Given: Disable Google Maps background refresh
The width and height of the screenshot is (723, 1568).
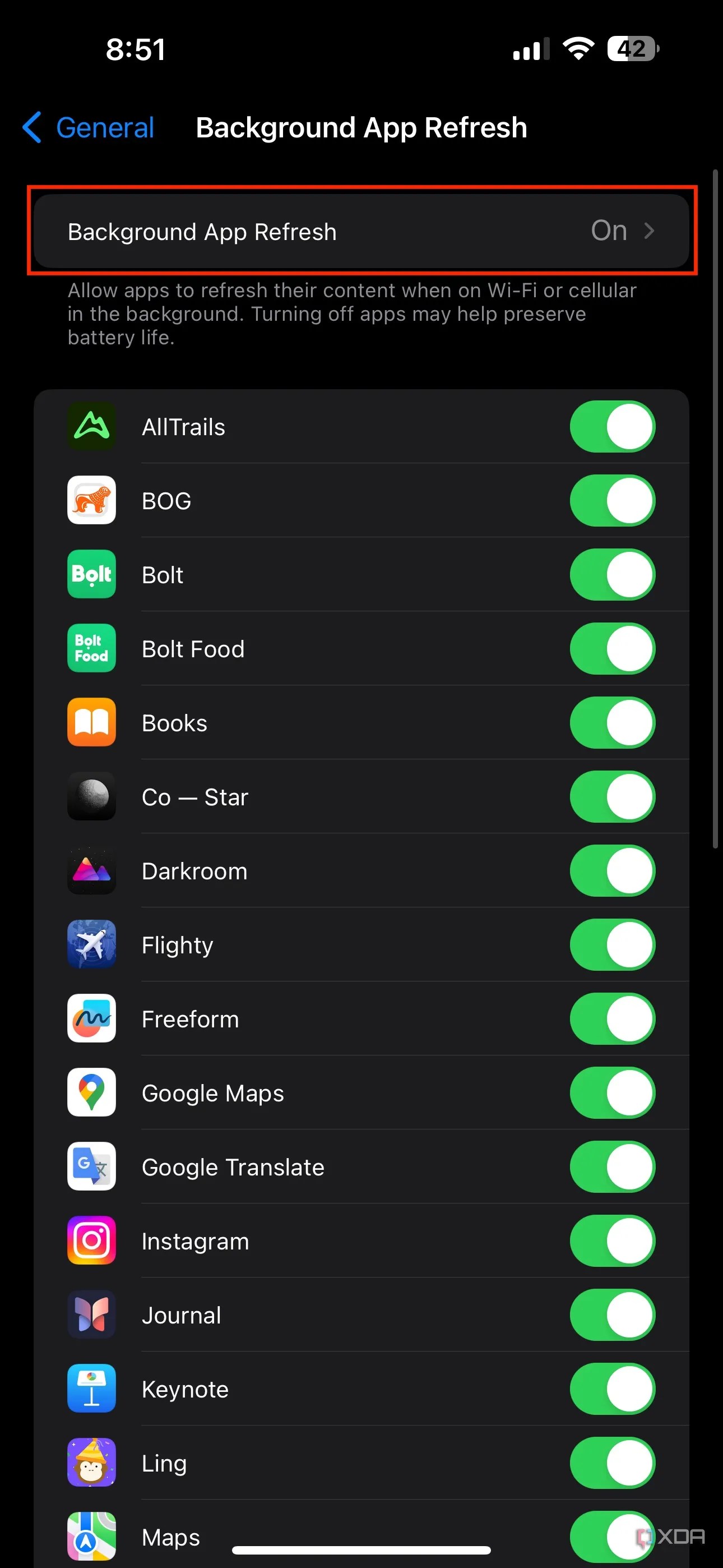Looking at the screenshot, I should pyautogui.click(x=613, y=1092).
